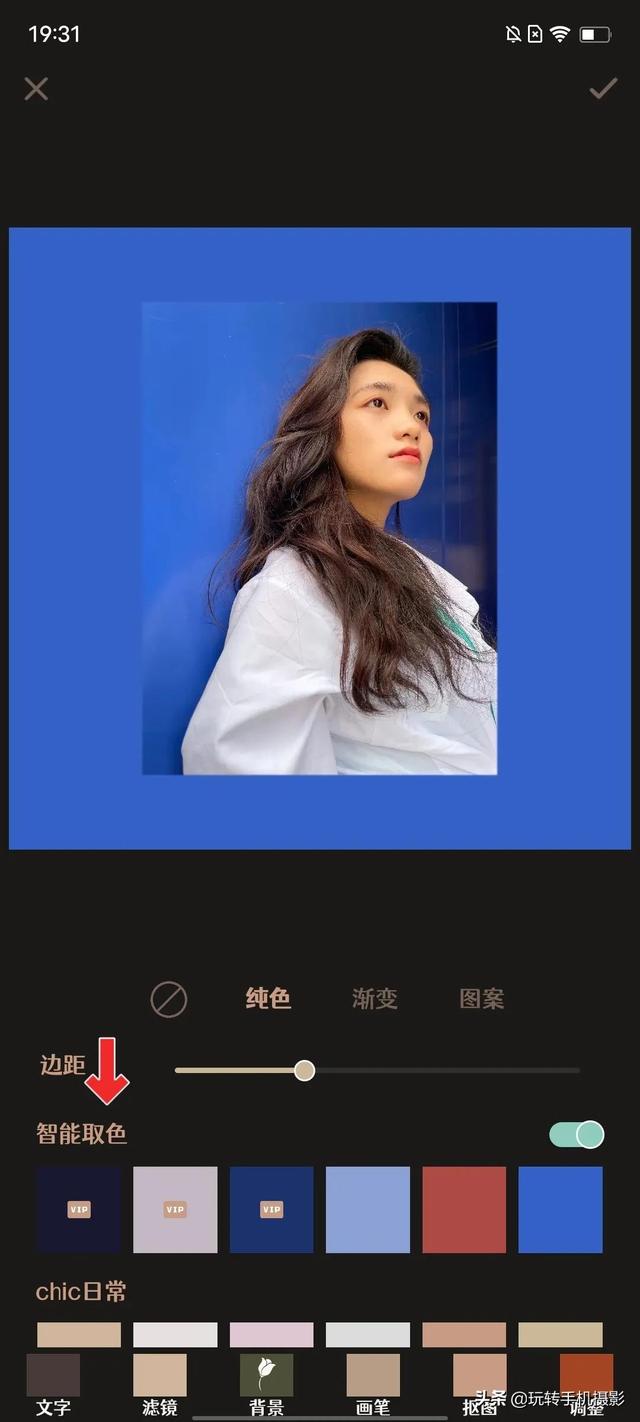Open the 画笔 tool
The width and height of the screenshot is (640, 1422).
coord(373,1385)
